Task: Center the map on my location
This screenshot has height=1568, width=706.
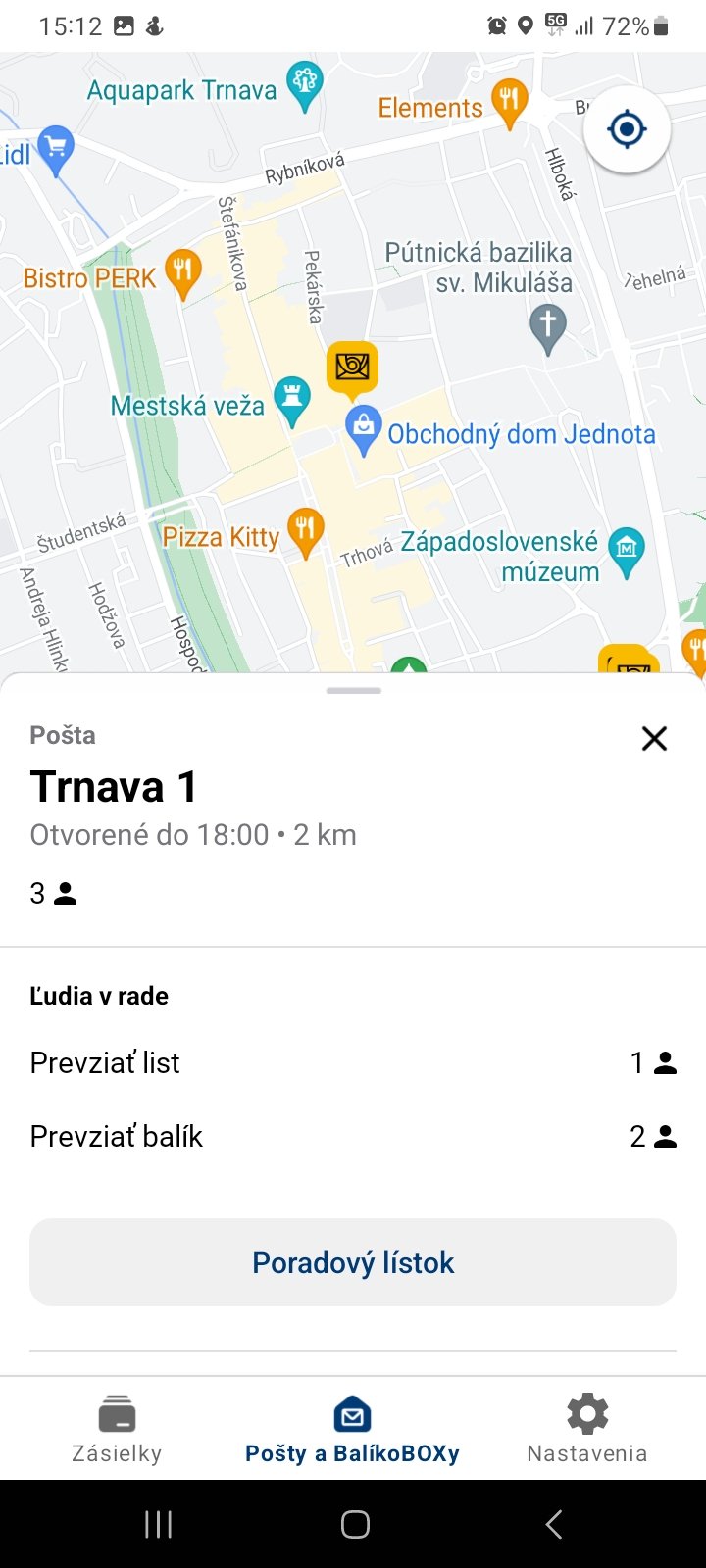Action: pyautogui.click(x=627, y=129)
